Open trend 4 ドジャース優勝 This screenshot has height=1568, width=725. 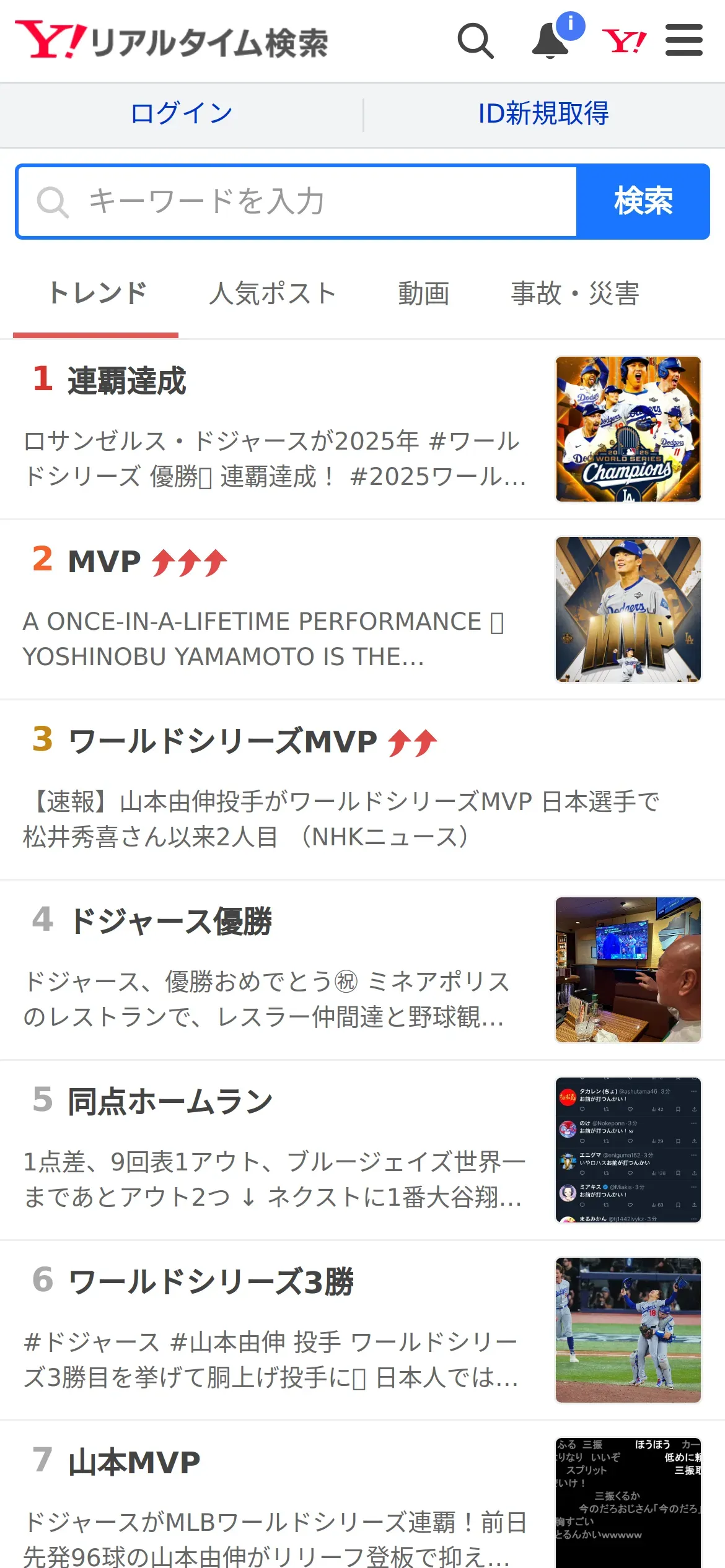(x=169, y=921)
